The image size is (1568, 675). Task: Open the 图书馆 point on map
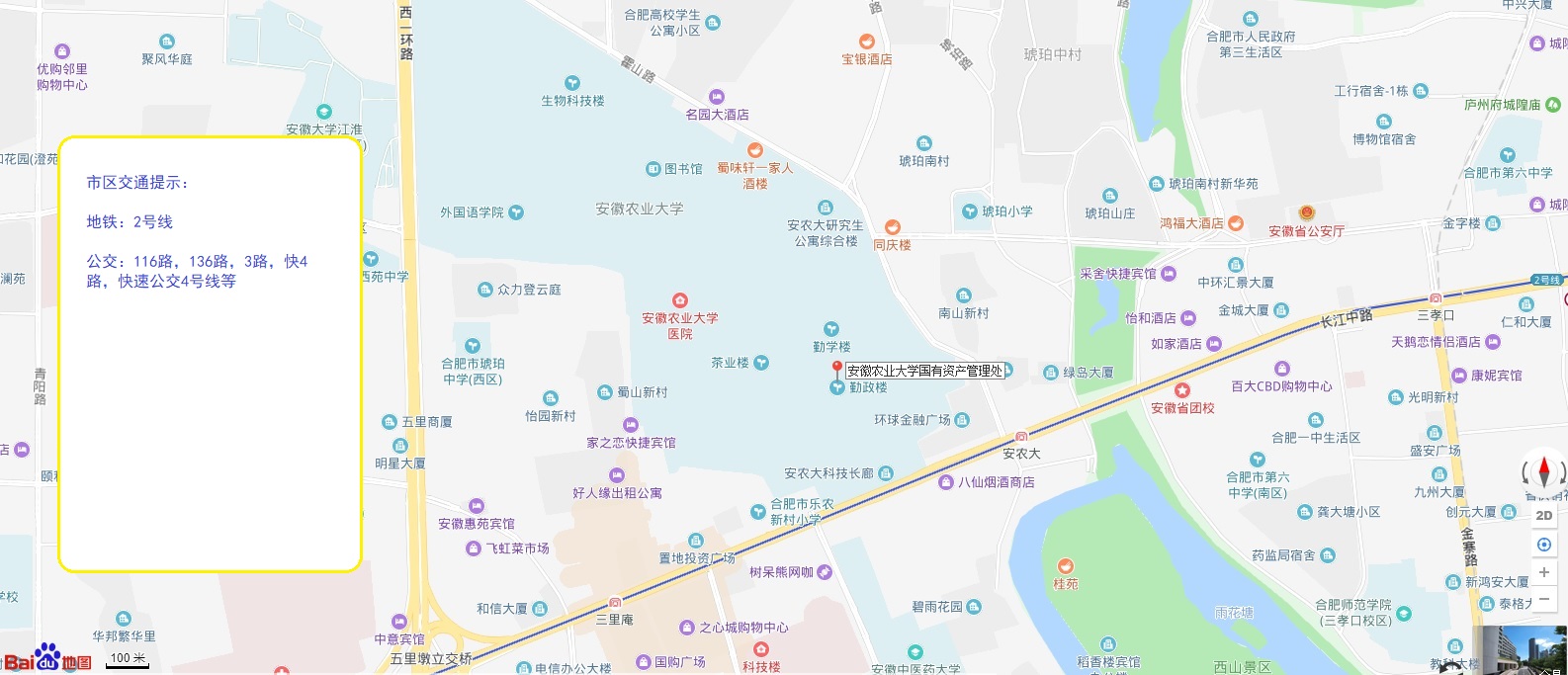pos(653,169)
